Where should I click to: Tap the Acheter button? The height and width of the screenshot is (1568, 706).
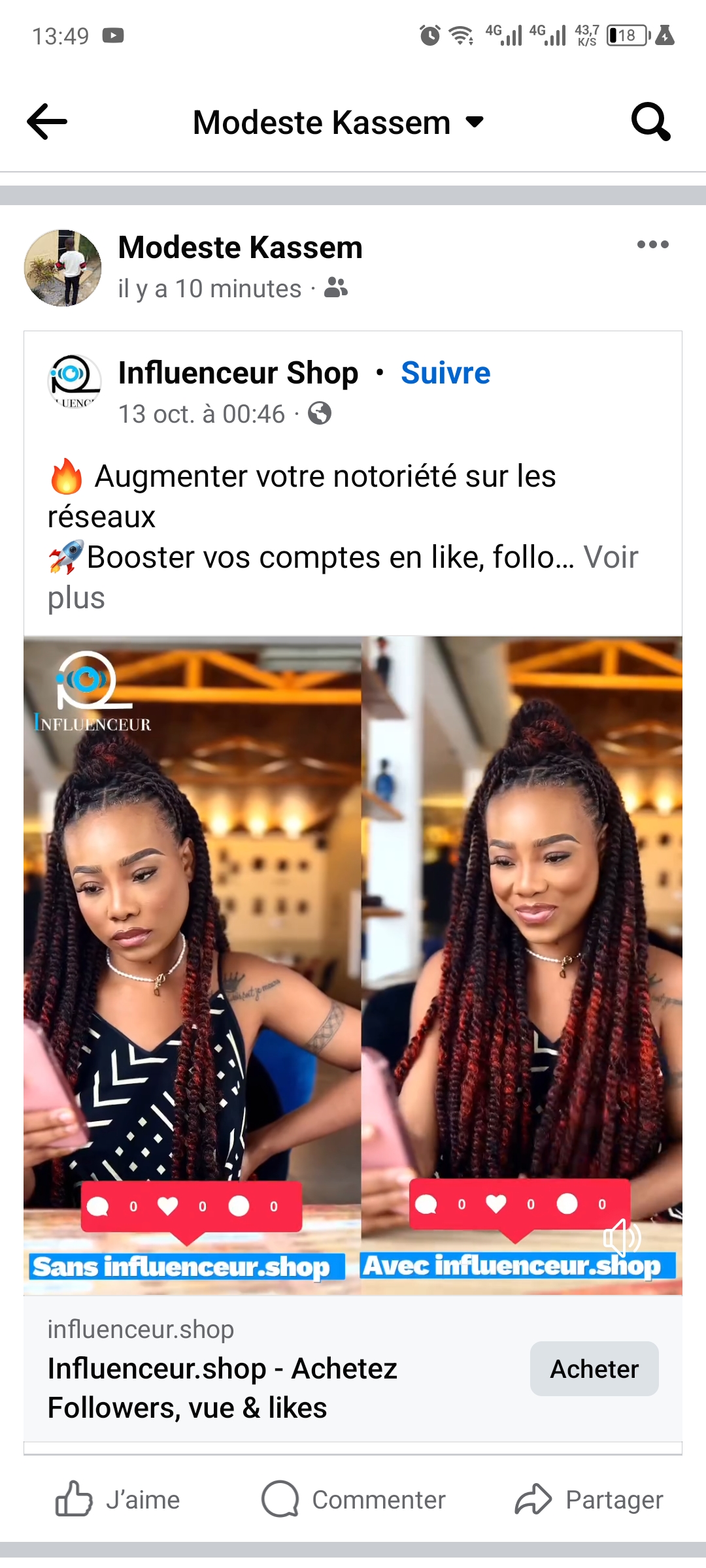pos(594,1369)
